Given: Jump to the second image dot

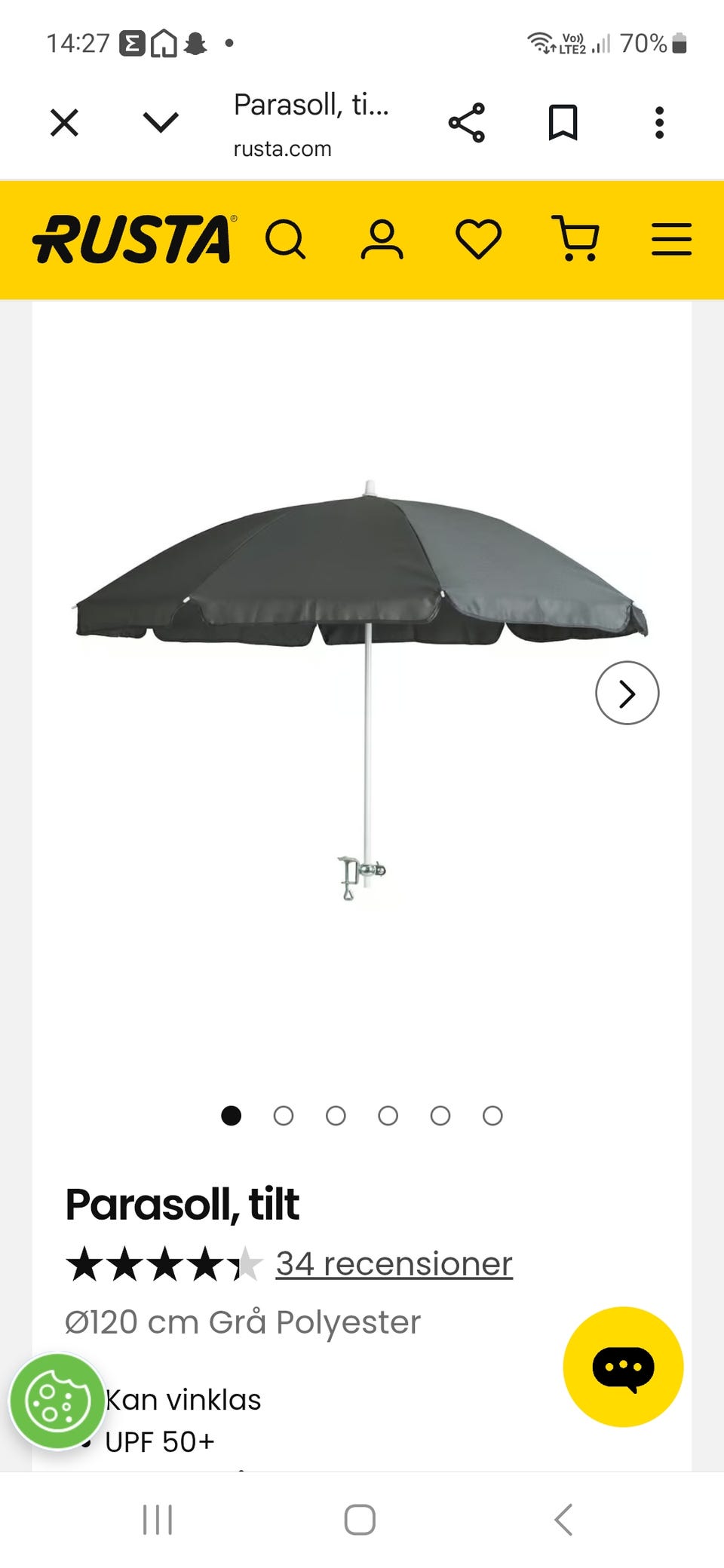Looking at the screenshot, I should coord(284,1116).
